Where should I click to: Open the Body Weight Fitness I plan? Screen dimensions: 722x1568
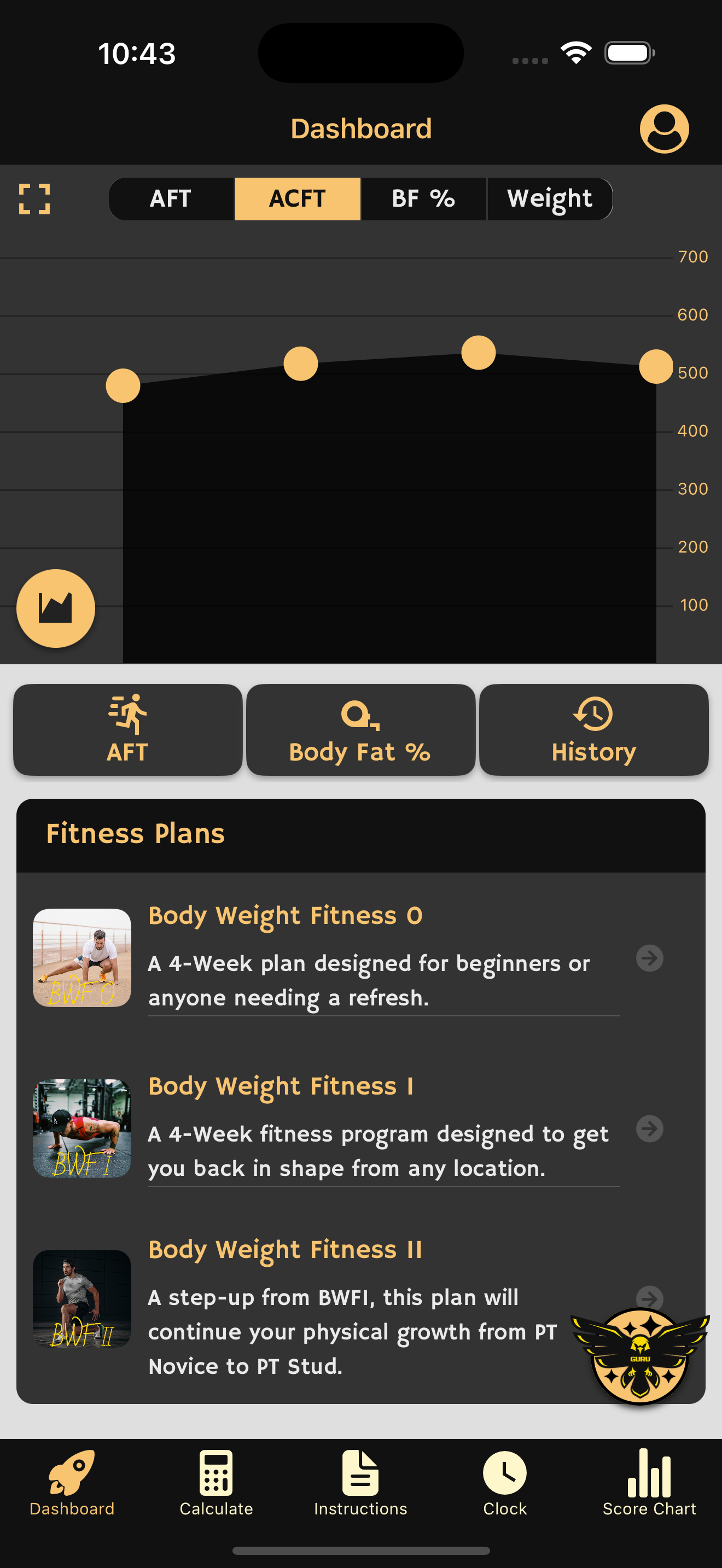360,1128
